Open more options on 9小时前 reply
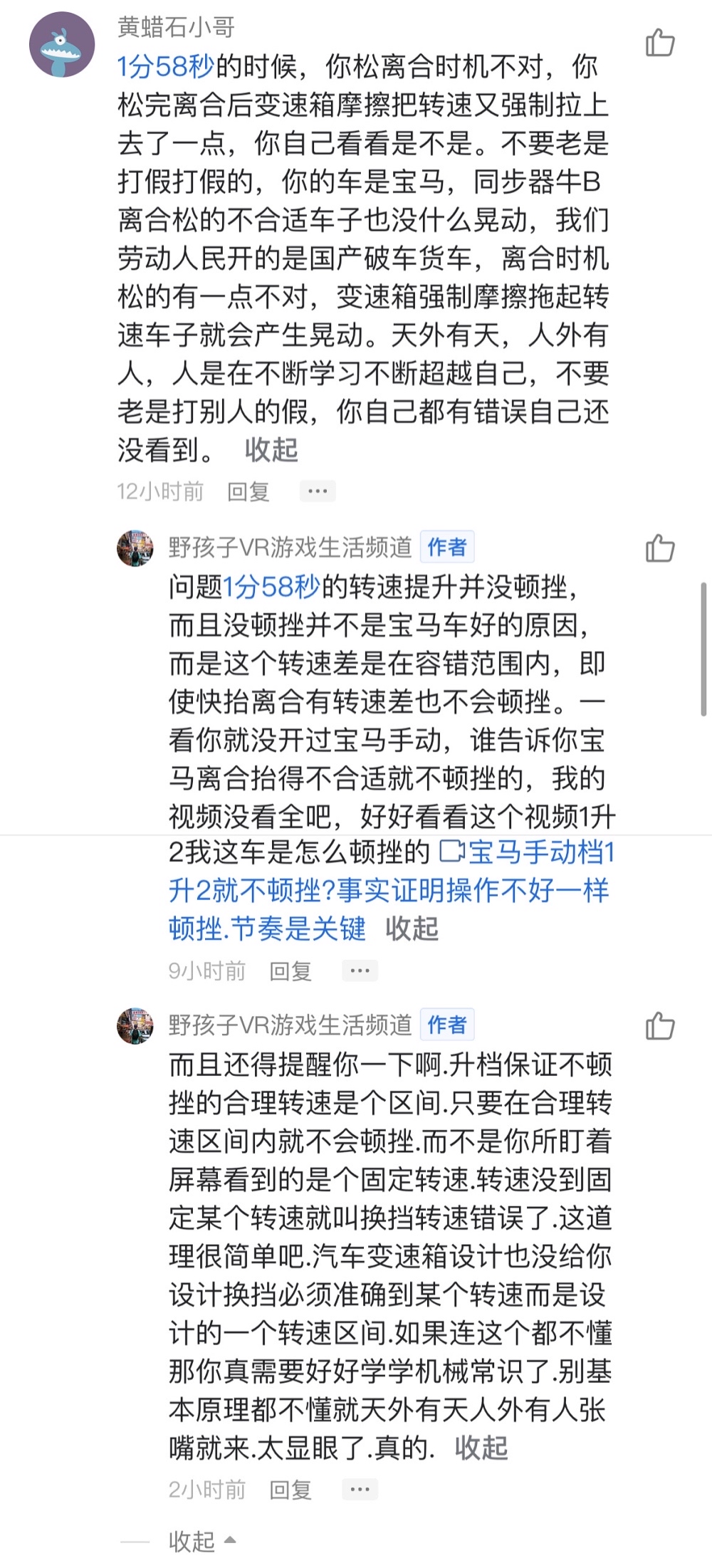Image resolution: width=712 pixels, height=1568 pixels. click(360, 971)
